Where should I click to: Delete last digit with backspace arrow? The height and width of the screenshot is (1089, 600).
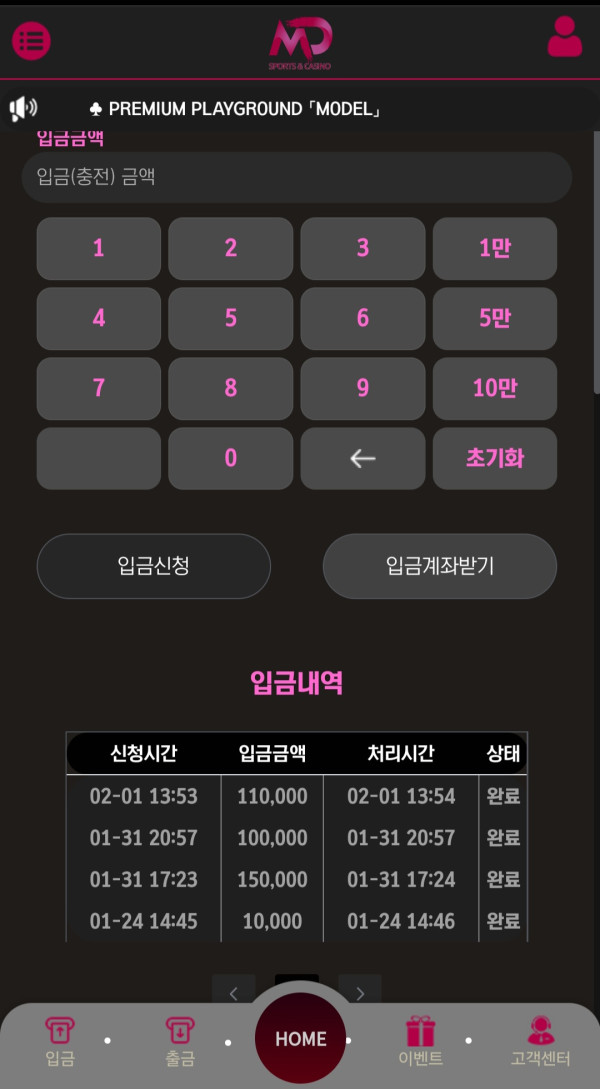point(362,458)
